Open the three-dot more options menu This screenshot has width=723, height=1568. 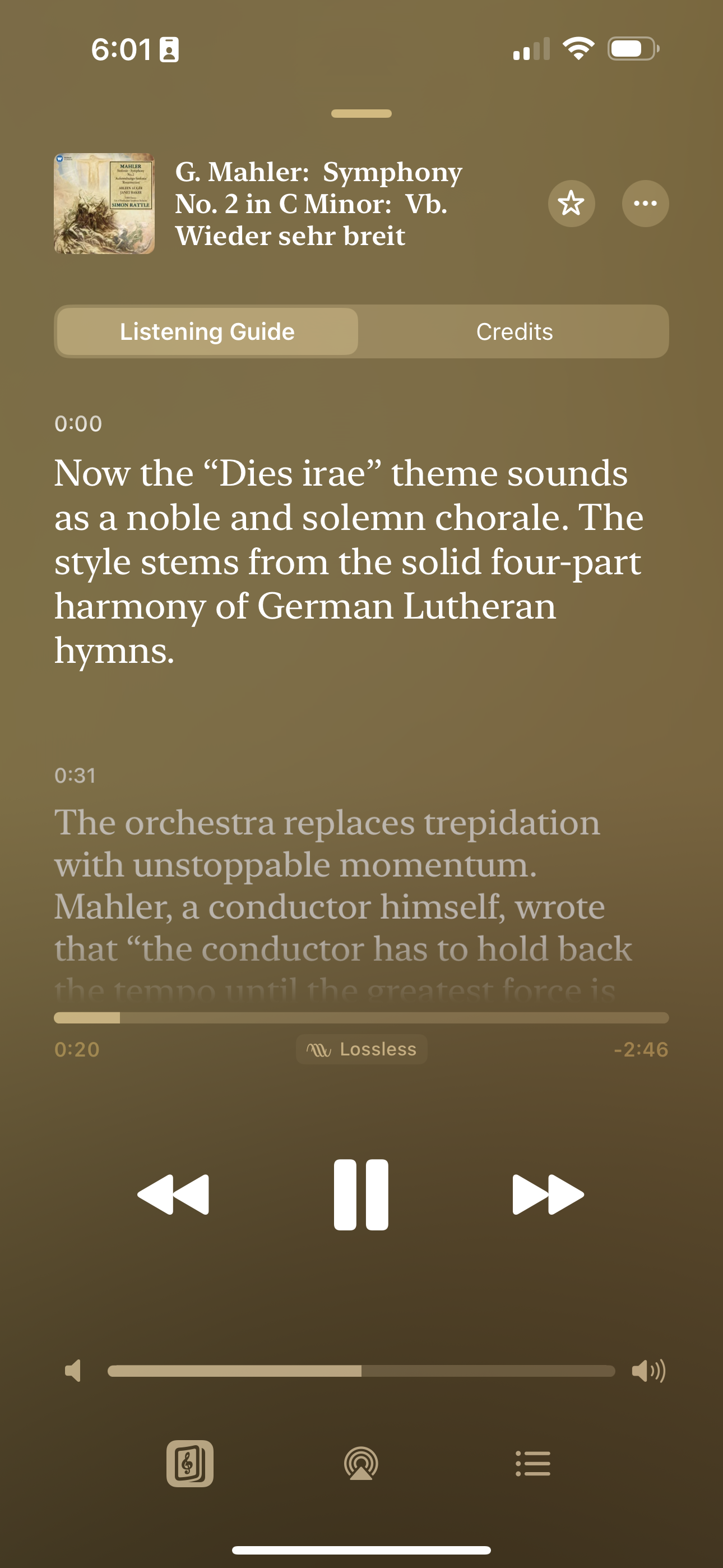pos(645,204)
